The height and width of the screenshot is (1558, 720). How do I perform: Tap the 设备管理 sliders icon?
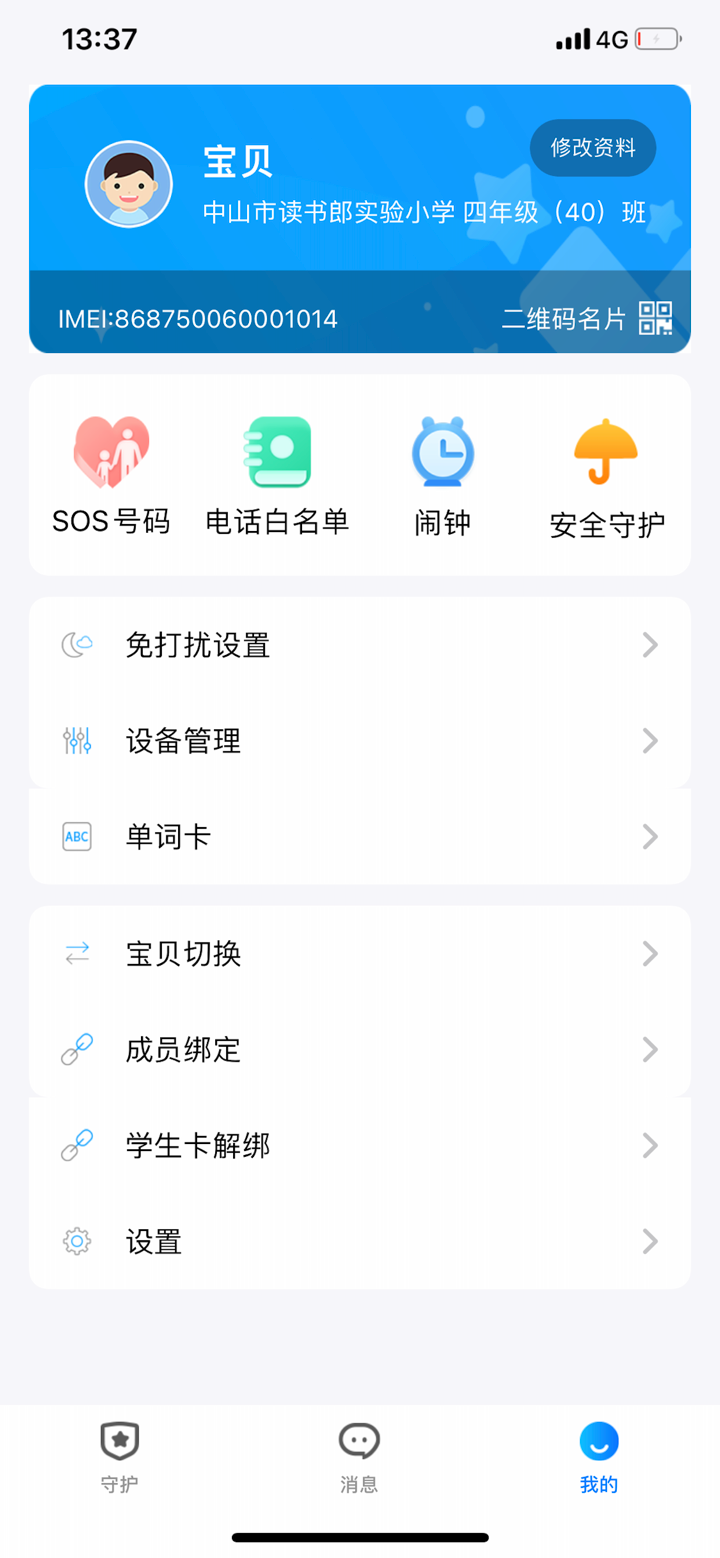click(x=77, y=740)
